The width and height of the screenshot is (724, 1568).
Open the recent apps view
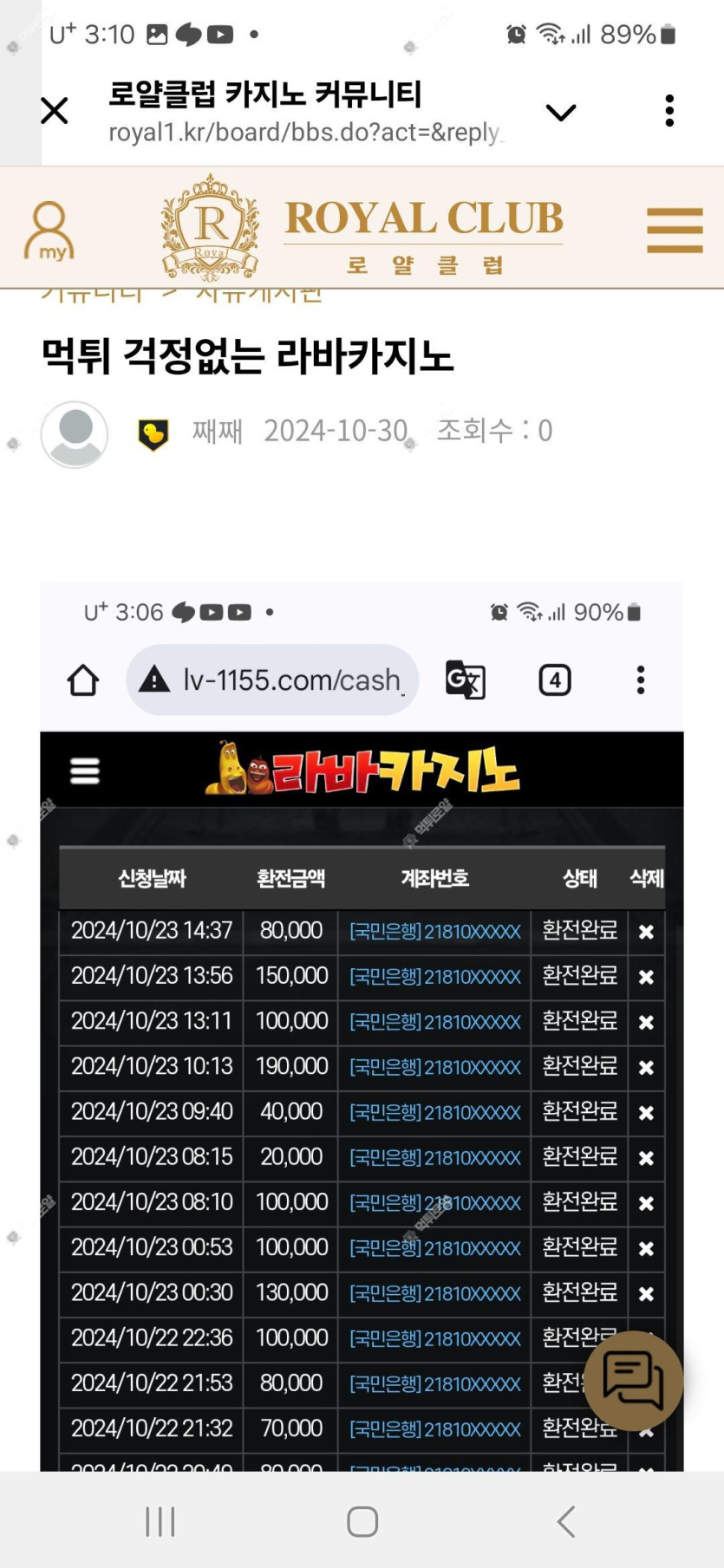160,1521
